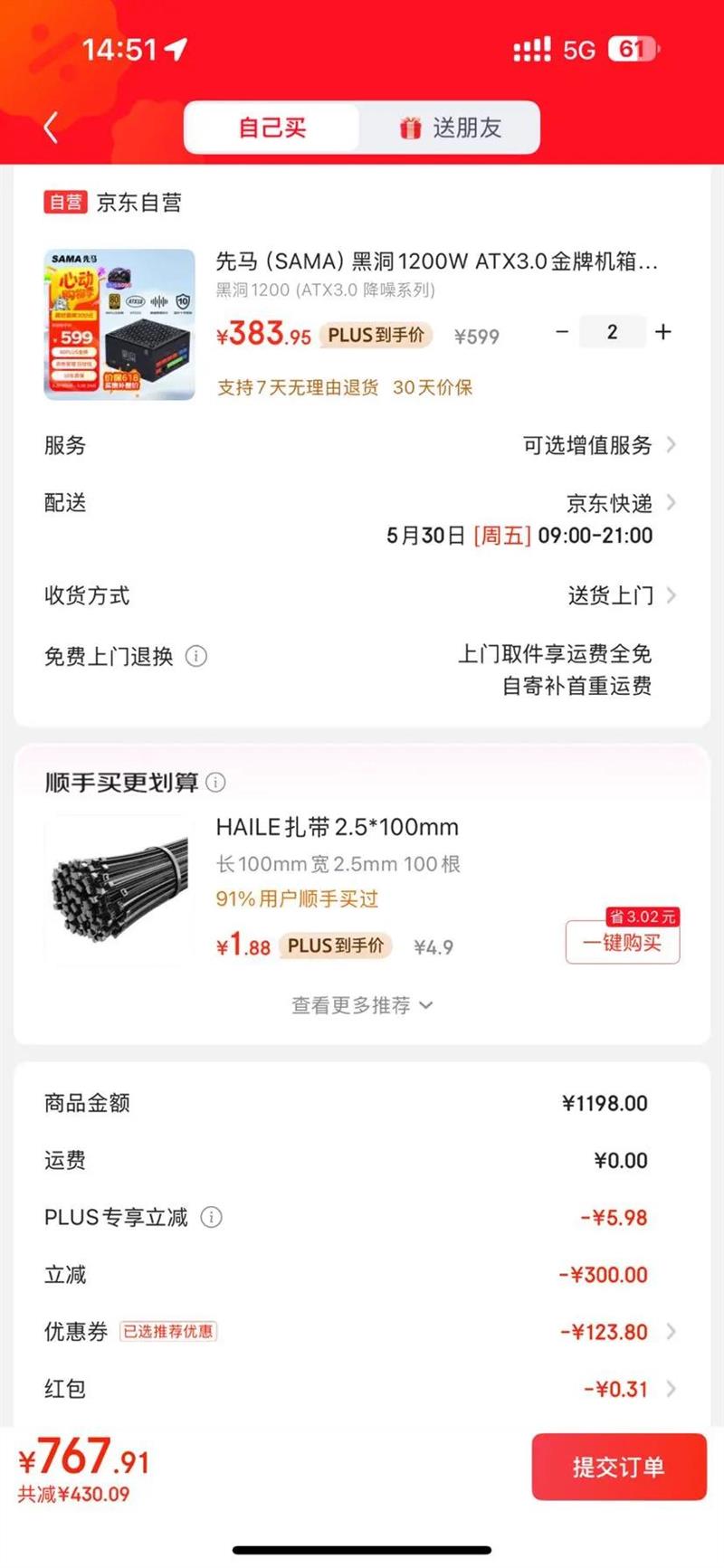Tap the quantity field showing 2

tap(612, 332)
